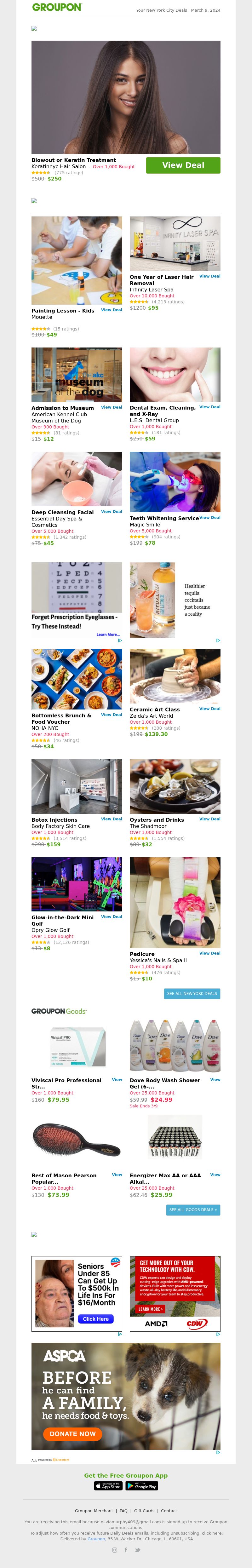Open the Glow-in-the-Dark Mini Golf picture
The height and width of the screenshot is (1568, 252).
click(x=77, y=884)
